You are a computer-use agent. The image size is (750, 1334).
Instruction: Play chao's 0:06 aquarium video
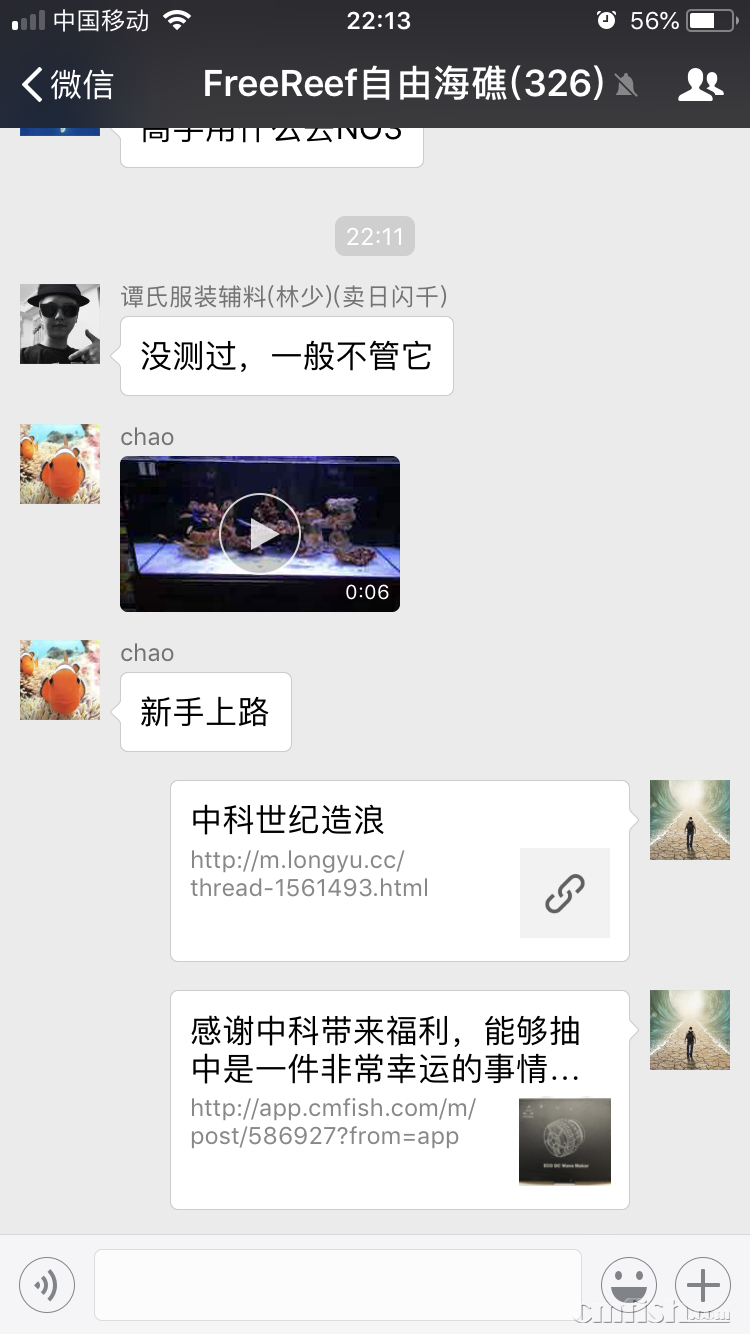(260, 534)
